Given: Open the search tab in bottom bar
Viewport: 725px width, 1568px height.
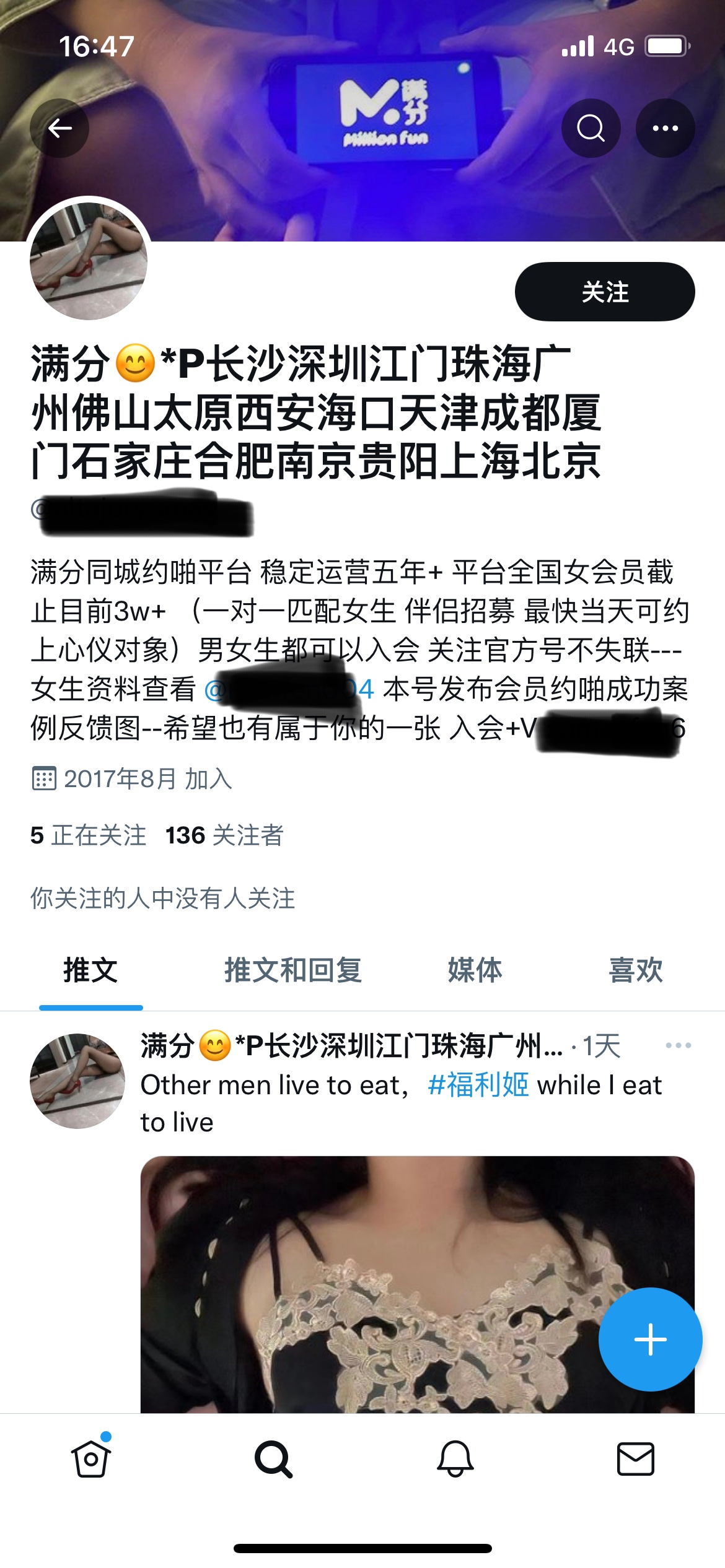Looking at the screenshot, I should (x=273, y=1459).
